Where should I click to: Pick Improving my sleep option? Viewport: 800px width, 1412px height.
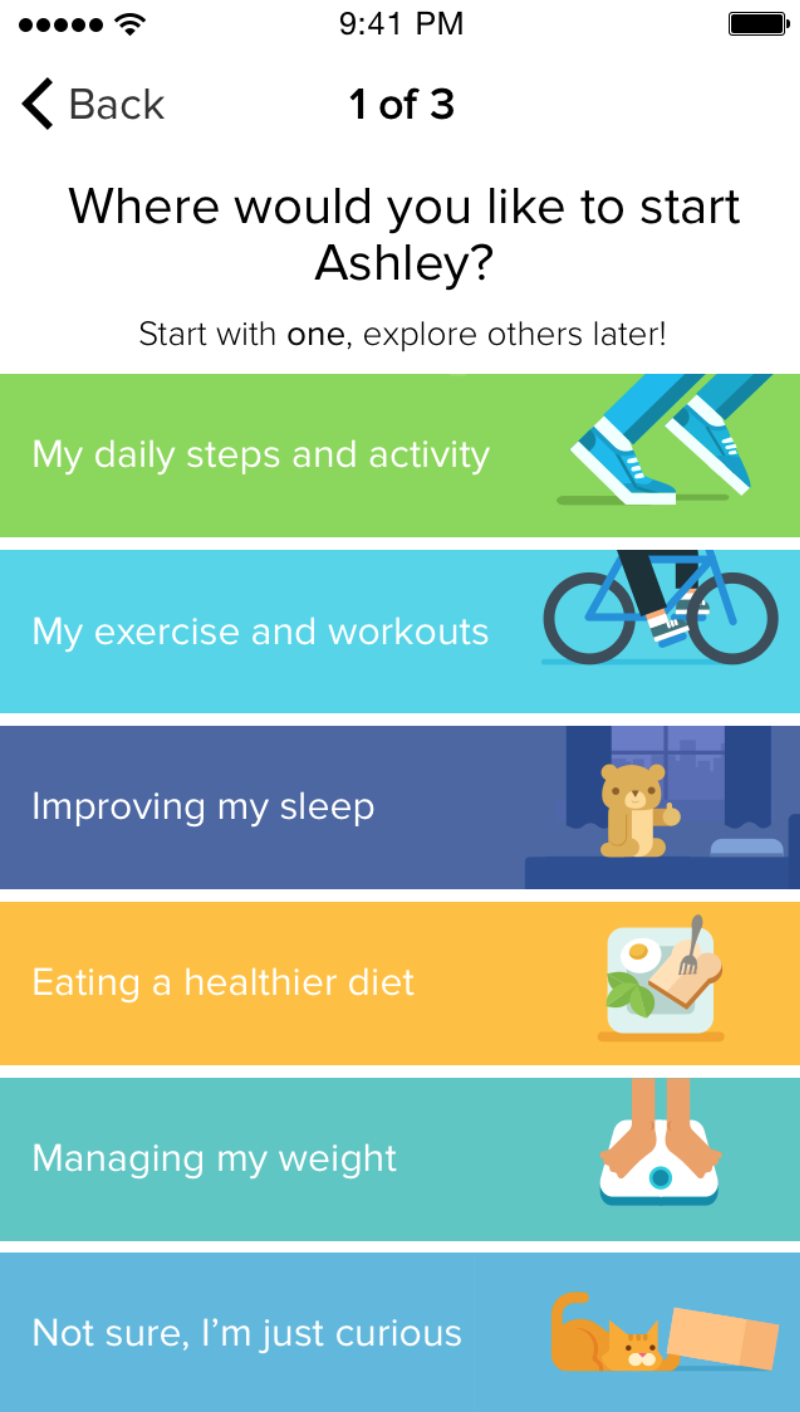pos(400,806)
